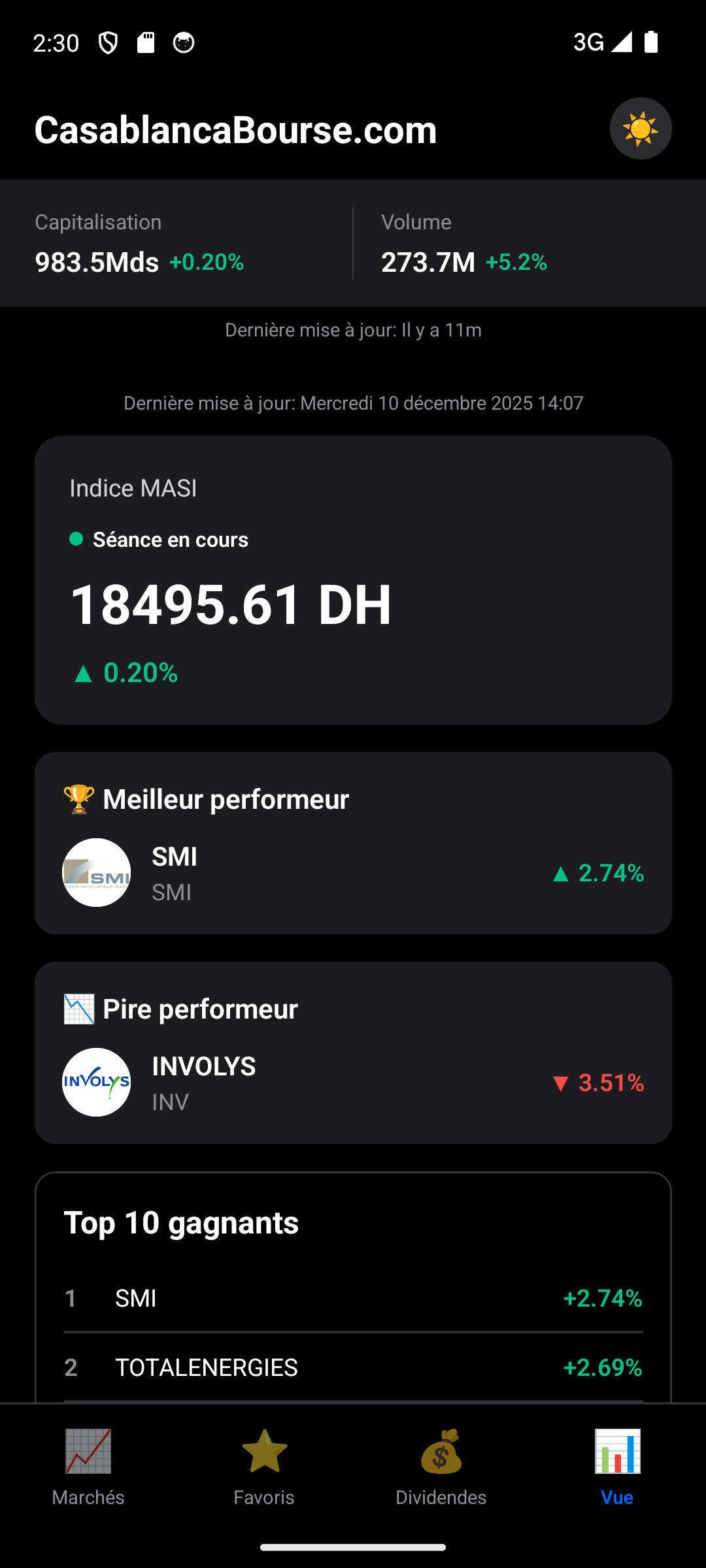
Task: Tap the INVOLYS company logo
Action: pyautogui.click(x=95, y=1083)
